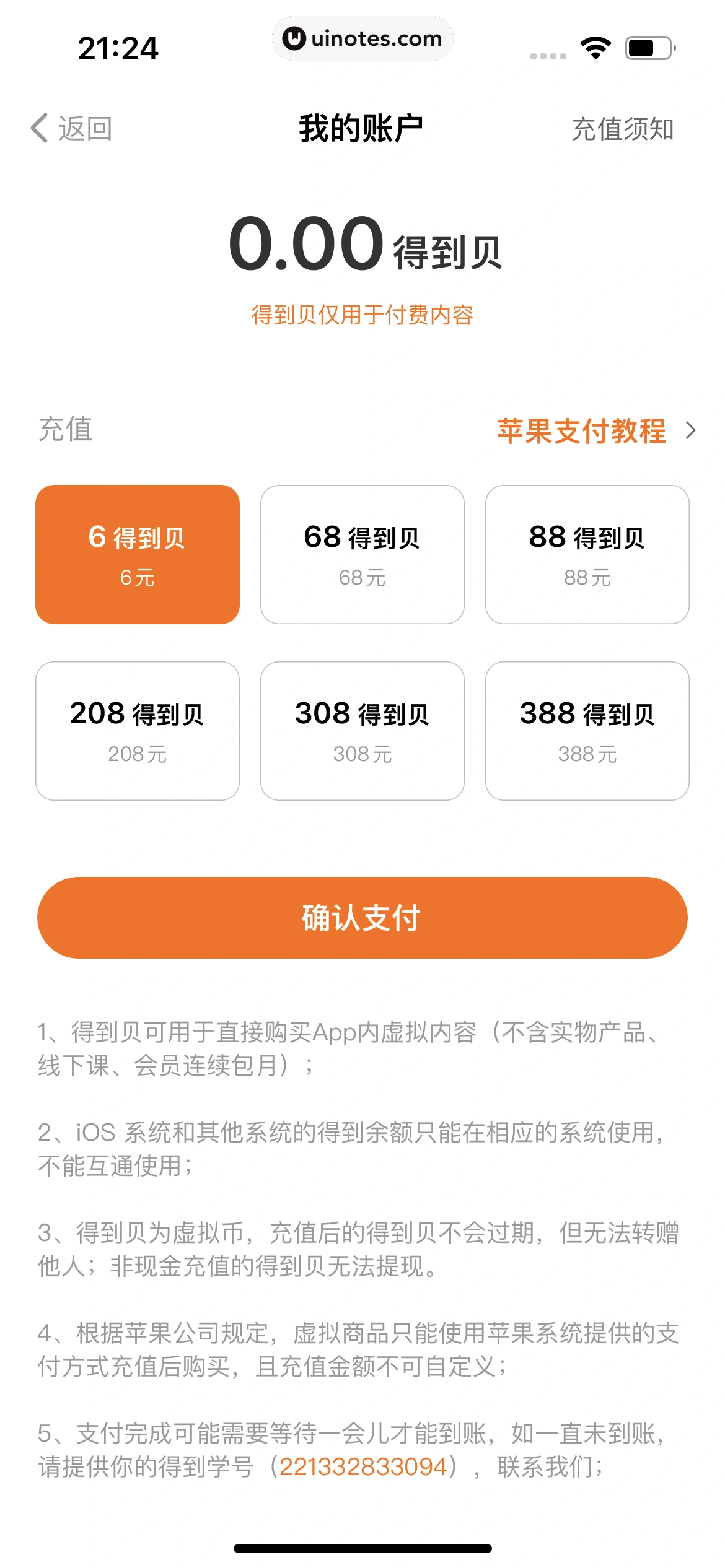Tap the 0.00 得到贝 balance display

pos(362,246)
